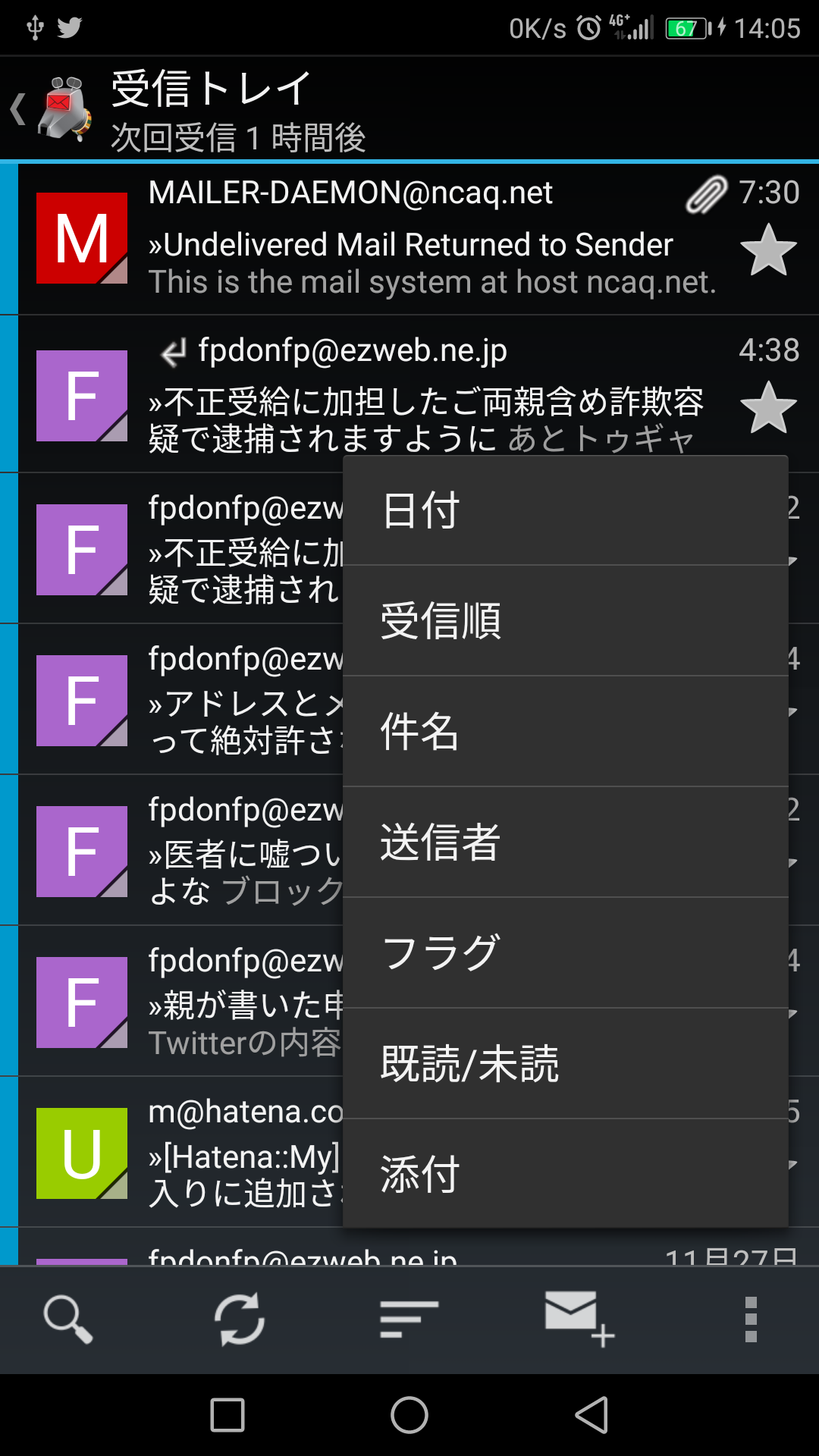Image resolution: width=819 pixels, height=1456 pixels.
Task: Star the 4:38 fpdonfp@ezweb.ne.jp message
Action: pyautogui.click(x=768, y=408)
